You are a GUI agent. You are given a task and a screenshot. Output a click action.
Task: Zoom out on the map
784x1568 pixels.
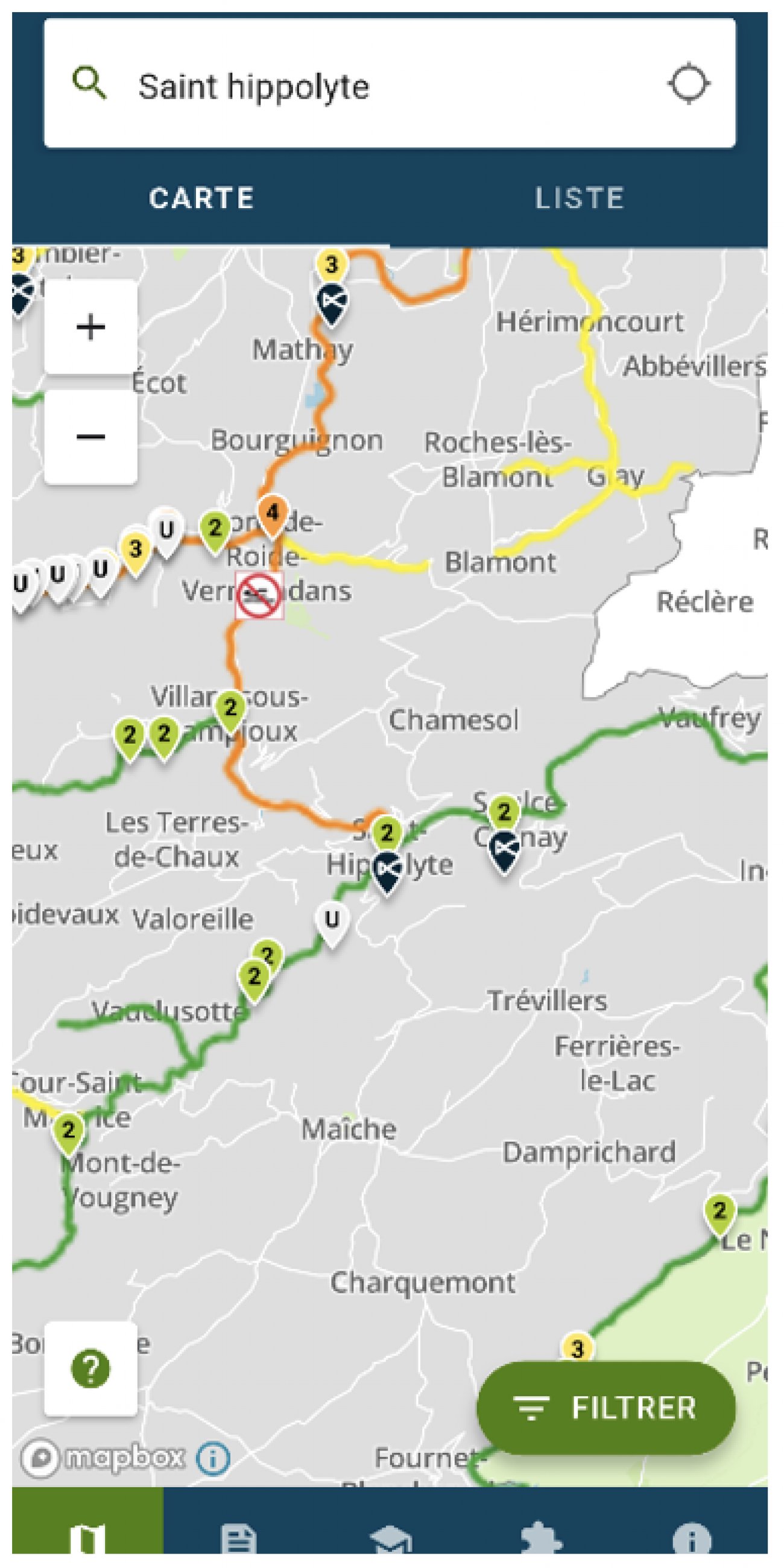[x=90, y=437]
